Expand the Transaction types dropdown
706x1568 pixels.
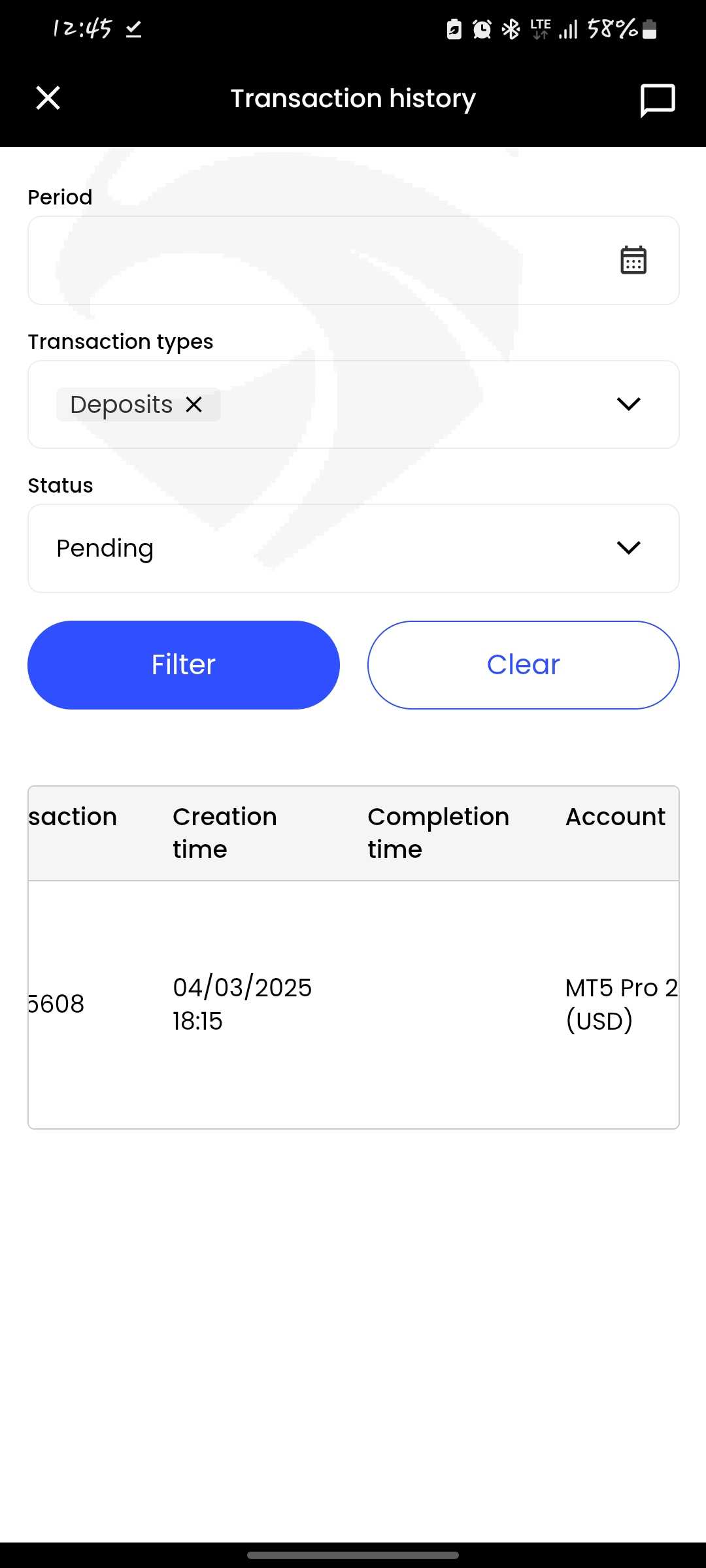click(628, 404)
